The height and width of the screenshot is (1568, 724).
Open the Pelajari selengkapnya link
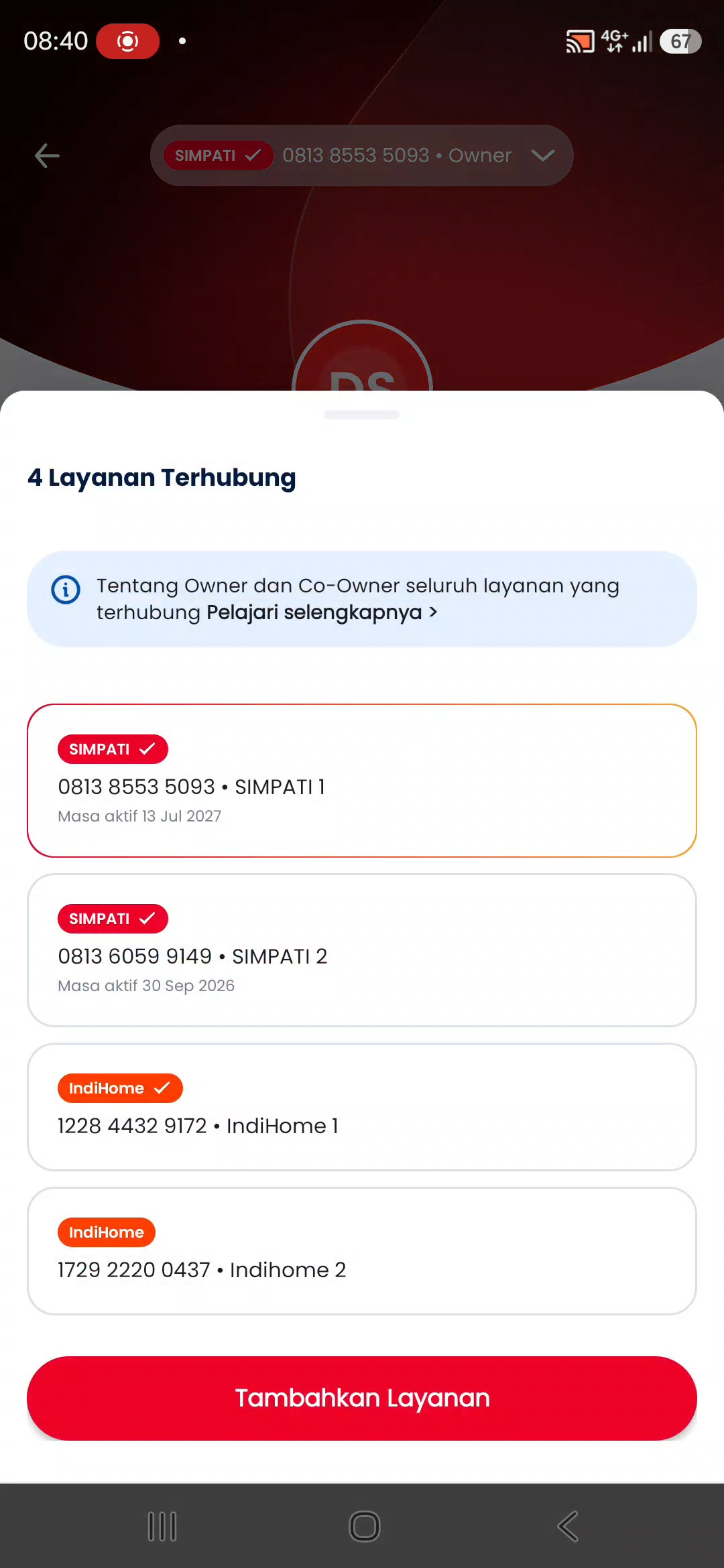(x=321, y=612)
